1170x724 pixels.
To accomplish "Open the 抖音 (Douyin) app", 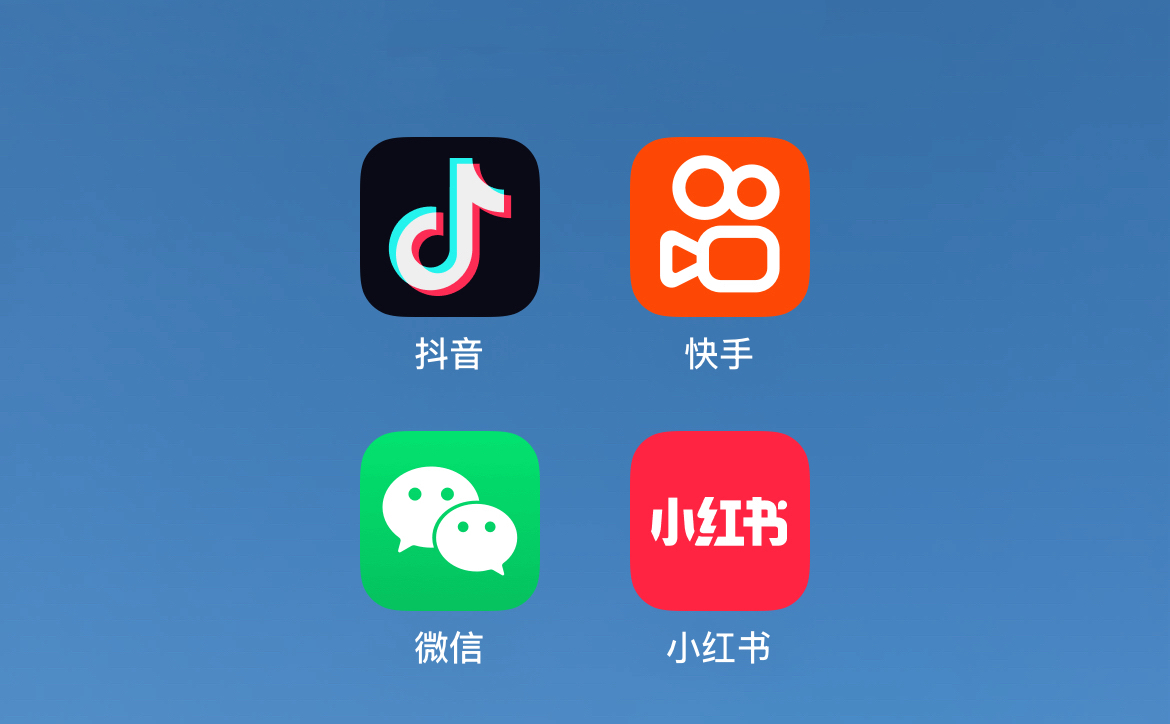I will click(x=449, y=227).
